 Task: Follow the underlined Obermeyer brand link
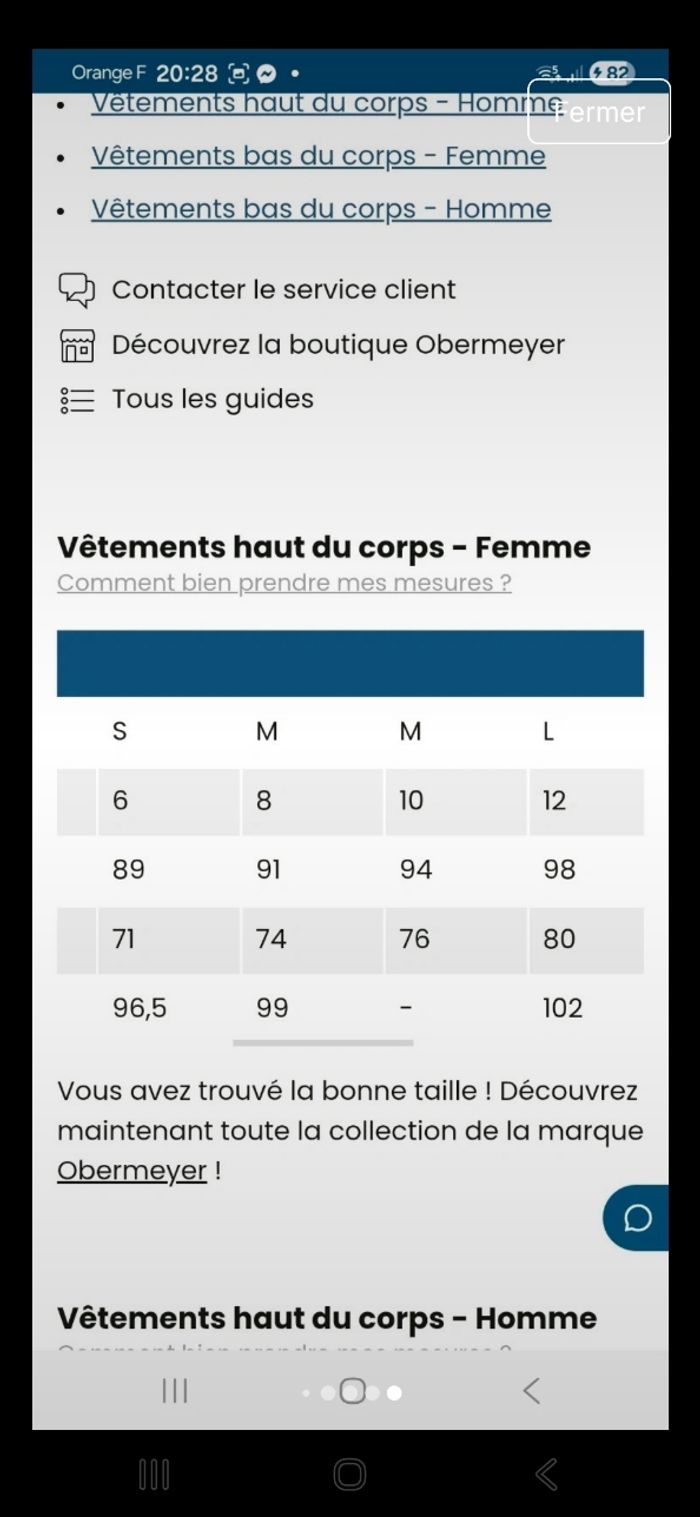pos(131,1171)
